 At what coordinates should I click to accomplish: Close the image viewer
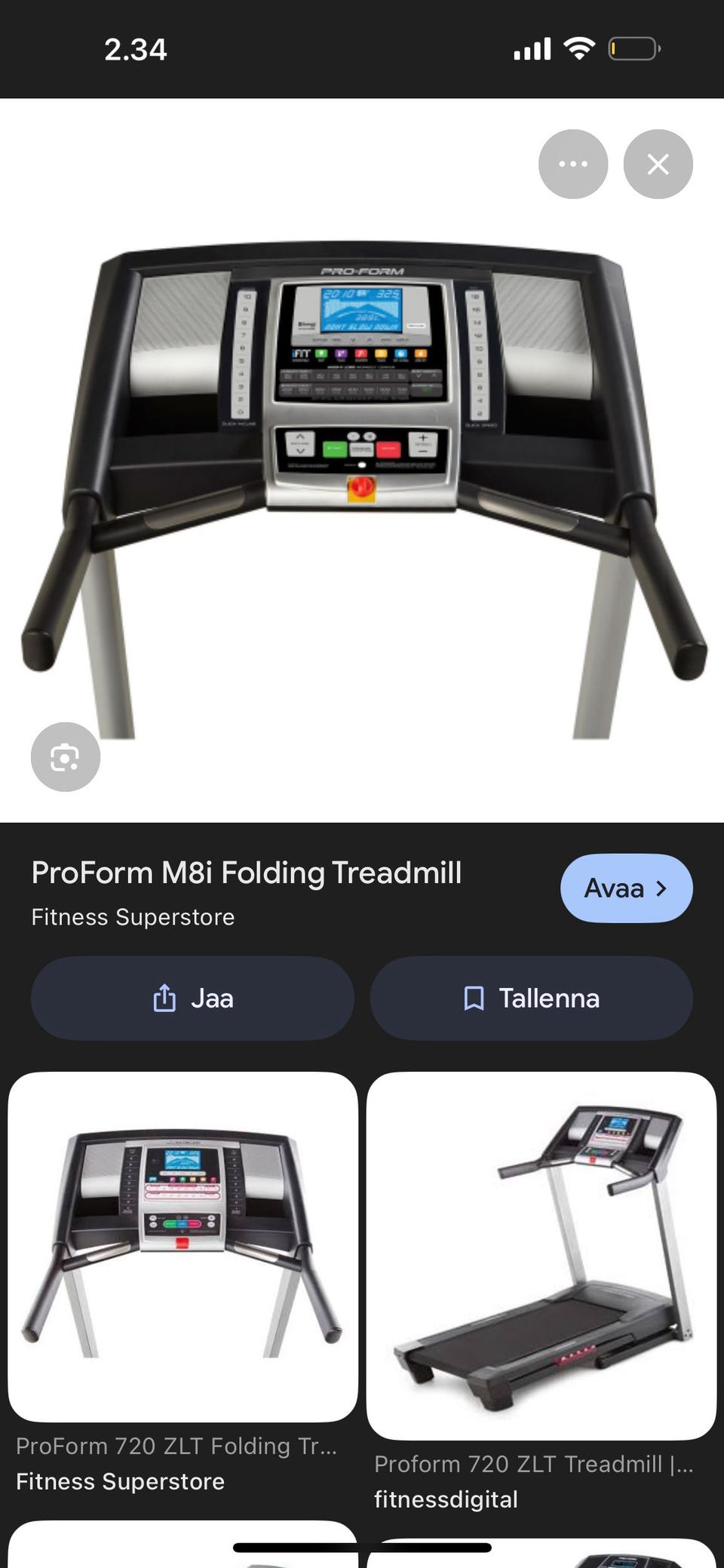click(658, 164)
